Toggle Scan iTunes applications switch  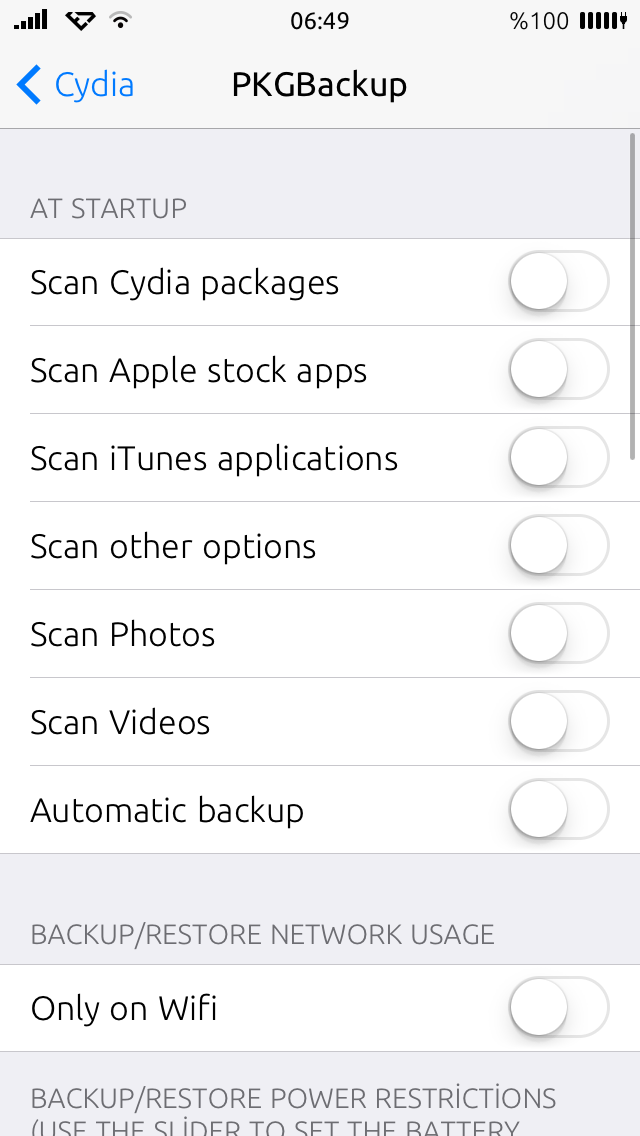pyautogui.click(x=559, y=457)
